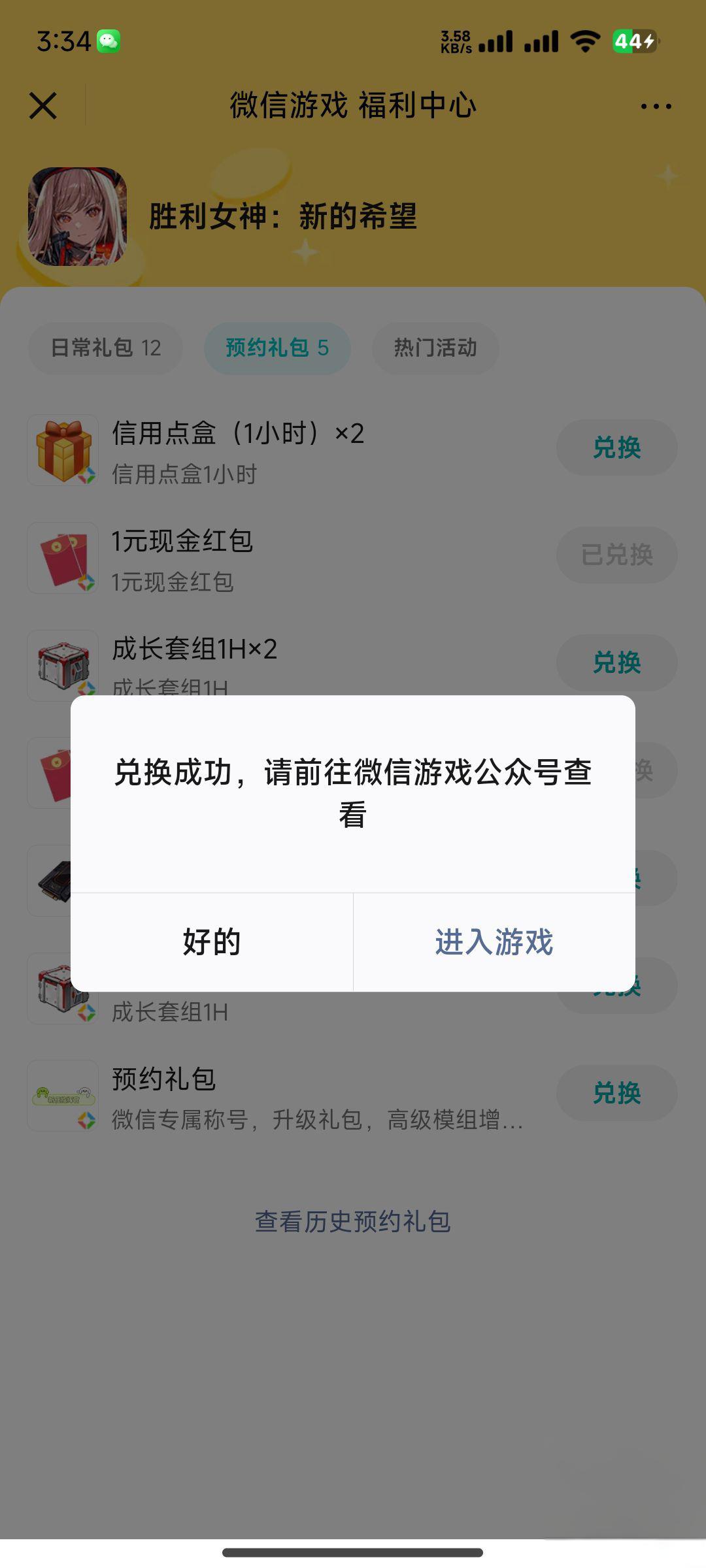Close the 福利中心 page with X

[x=43, y=106]
